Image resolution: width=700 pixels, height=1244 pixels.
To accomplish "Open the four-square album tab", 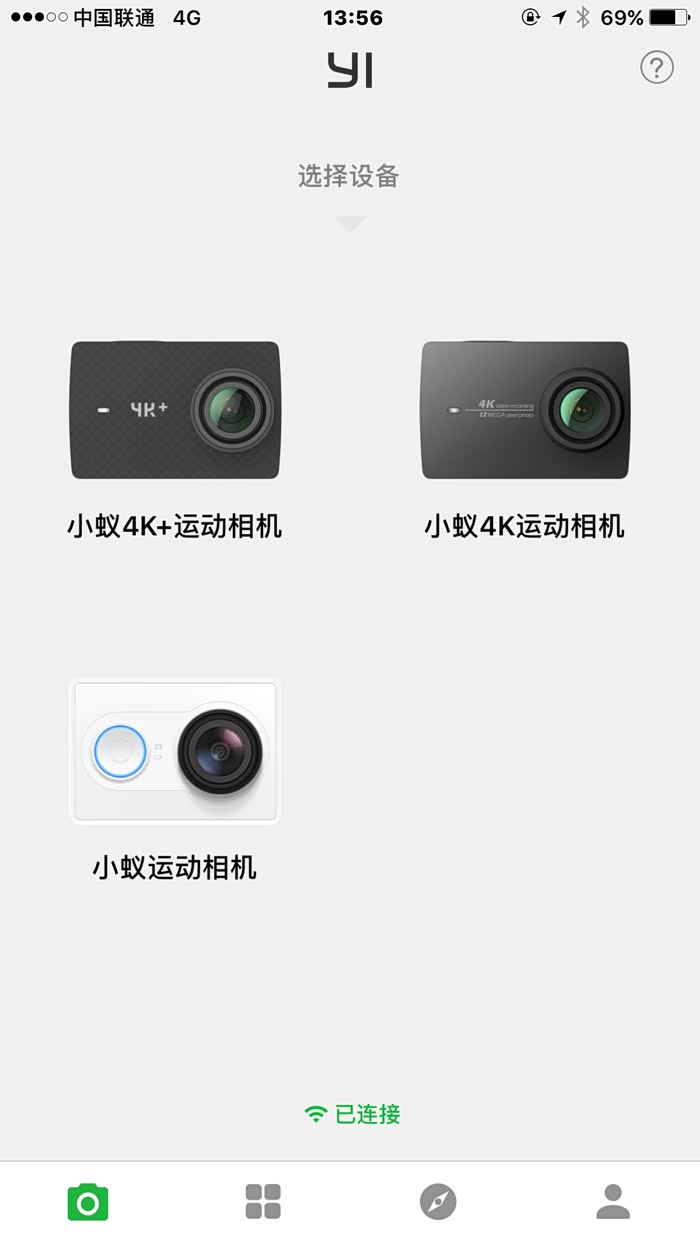I will point(263,1201).
